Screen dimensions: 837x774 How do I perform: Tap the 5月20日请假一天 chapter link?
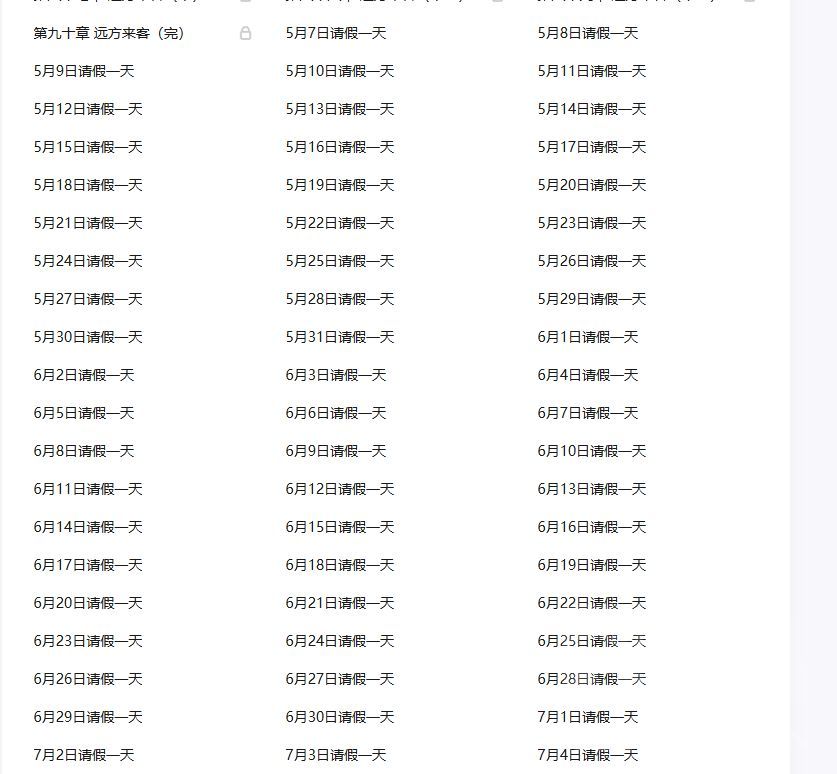[592, 185]
